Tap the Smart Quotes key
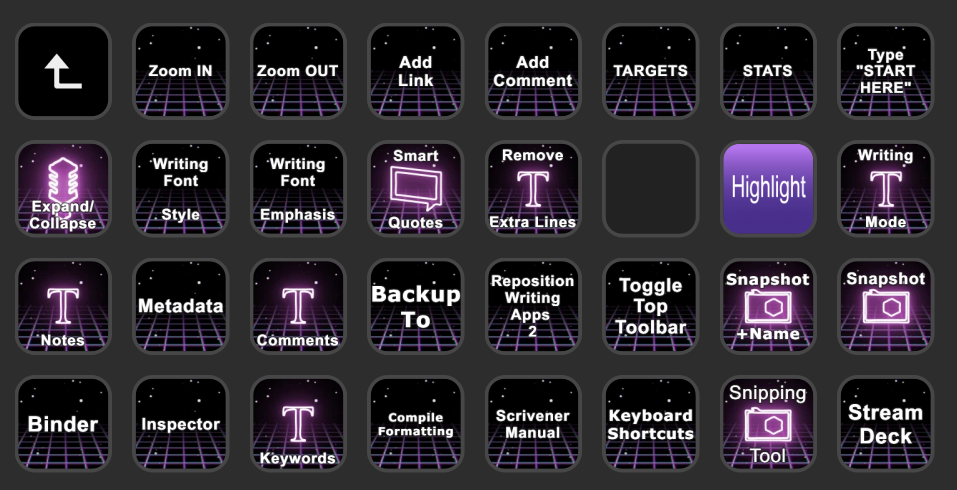 (415, 189)
